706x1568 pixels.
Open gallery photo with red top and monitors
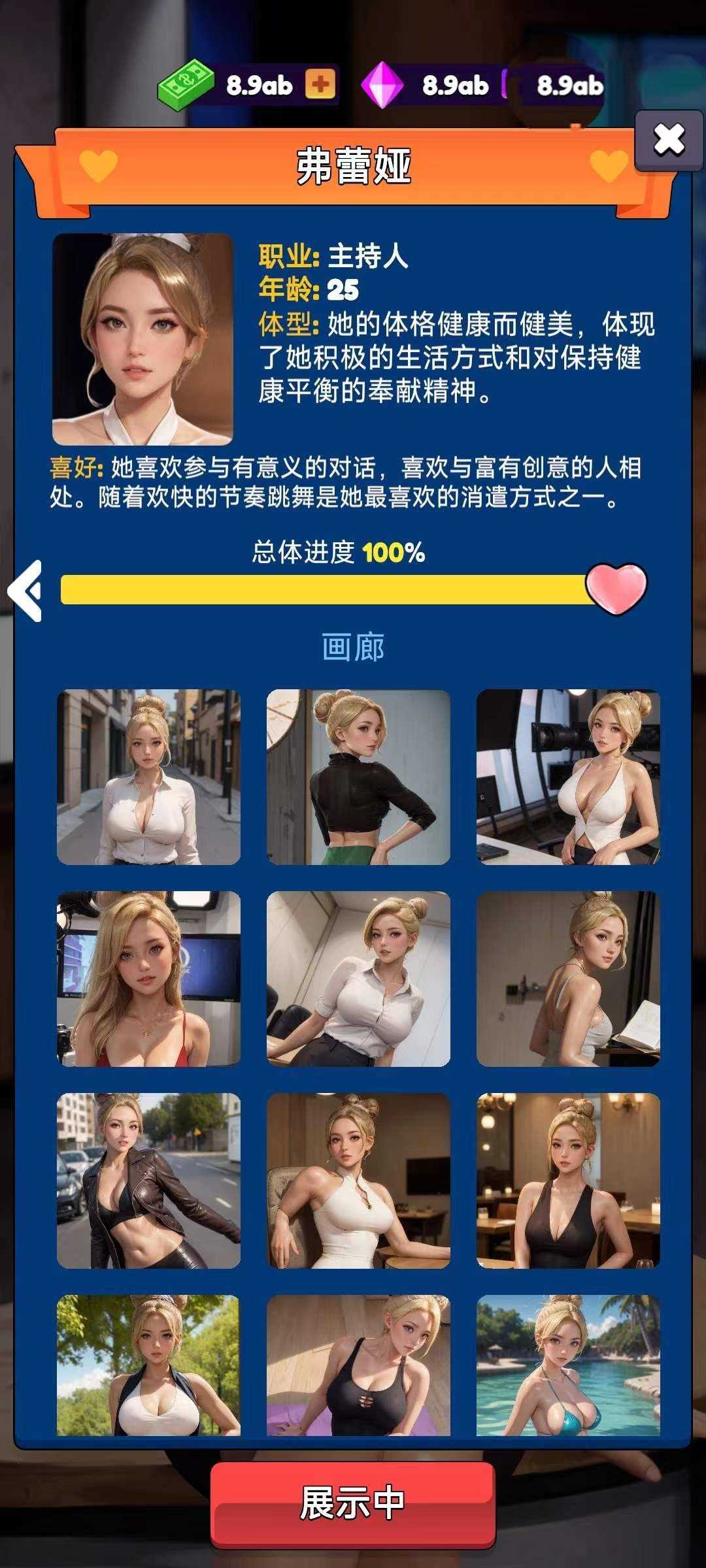click(148, 978)
